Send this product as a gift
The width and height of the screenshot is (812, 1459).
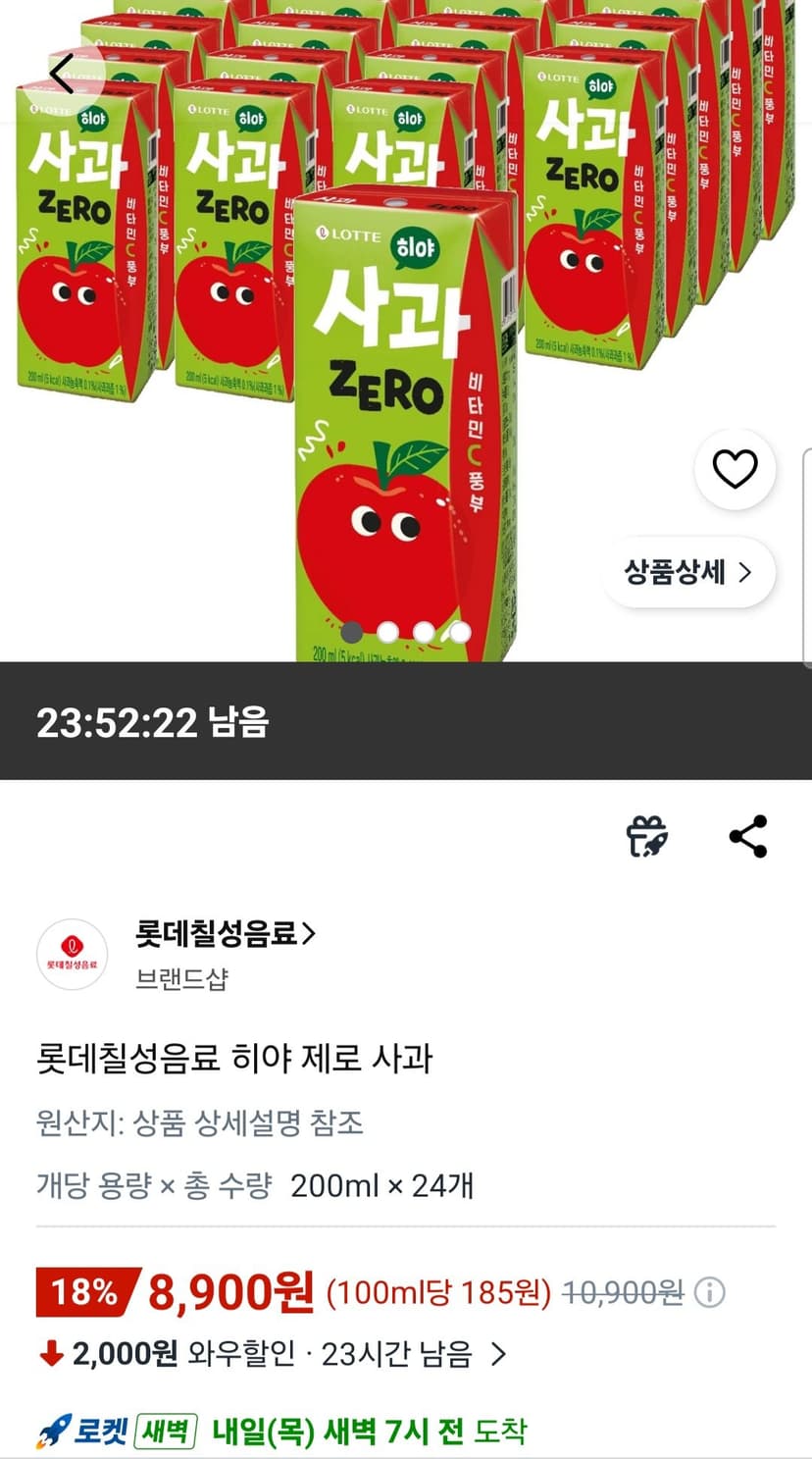click(x=647, y=837)
